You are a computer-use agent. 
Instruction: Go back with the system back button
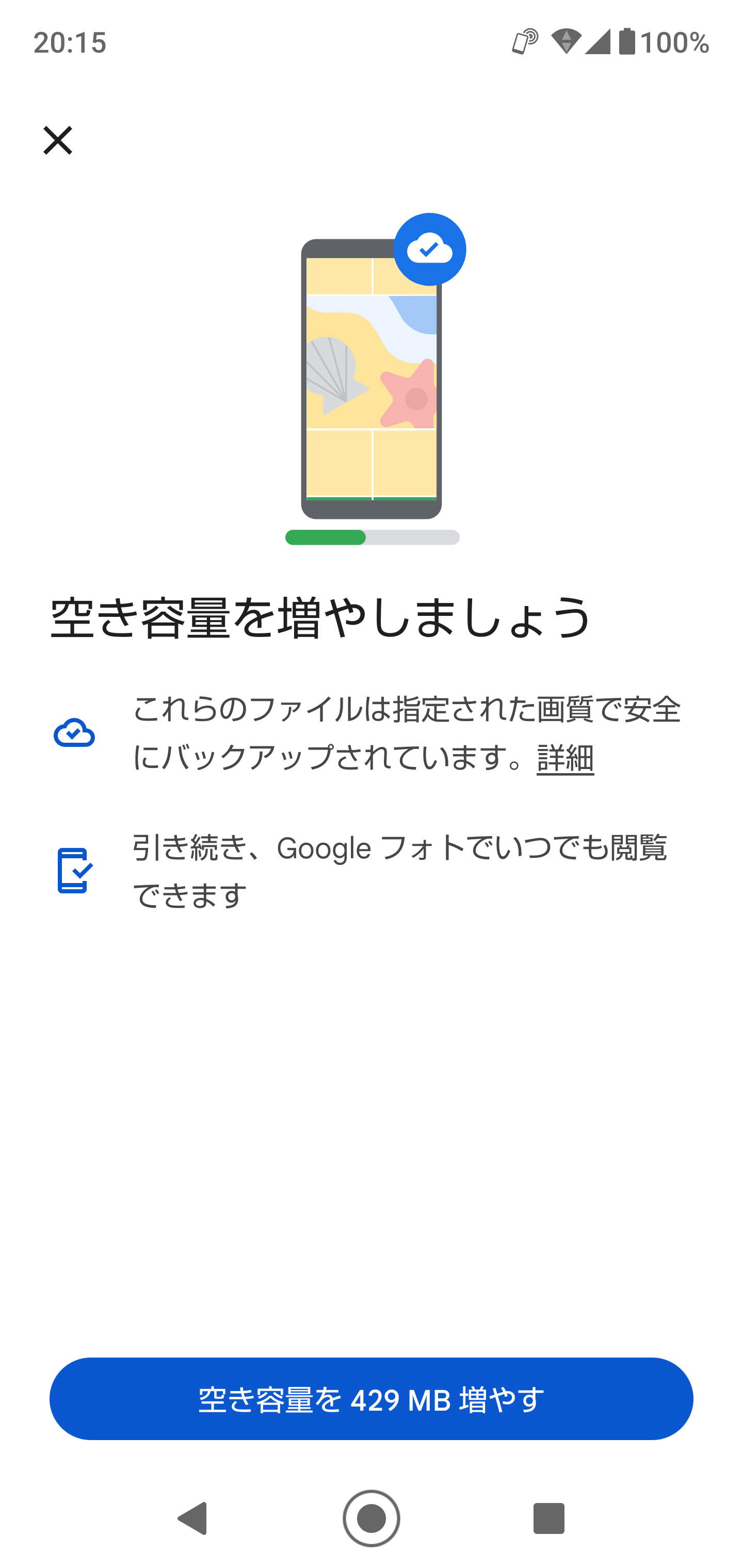[x=193, y=1518]
